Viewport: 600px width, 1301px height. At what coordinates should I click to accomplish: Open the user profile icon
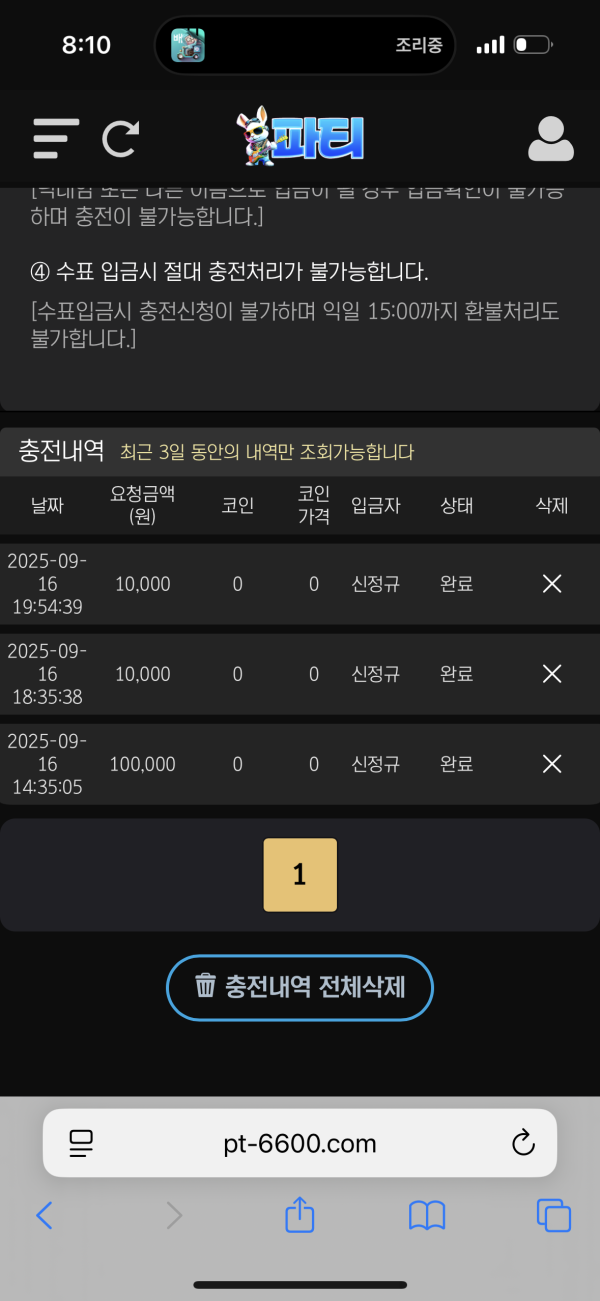click(x=551, y=139)
